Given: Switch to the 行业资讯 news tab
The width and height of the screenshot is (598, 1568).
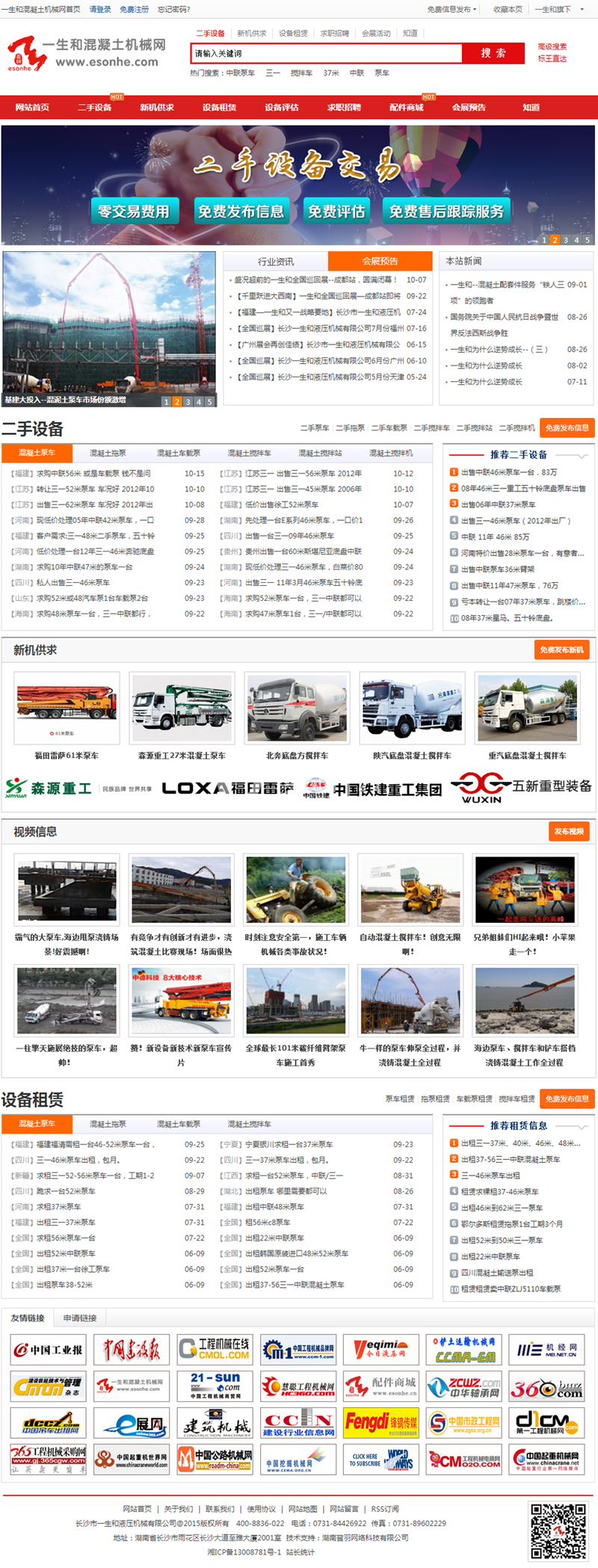Looking at the screenshot, I should click(276, 262).
